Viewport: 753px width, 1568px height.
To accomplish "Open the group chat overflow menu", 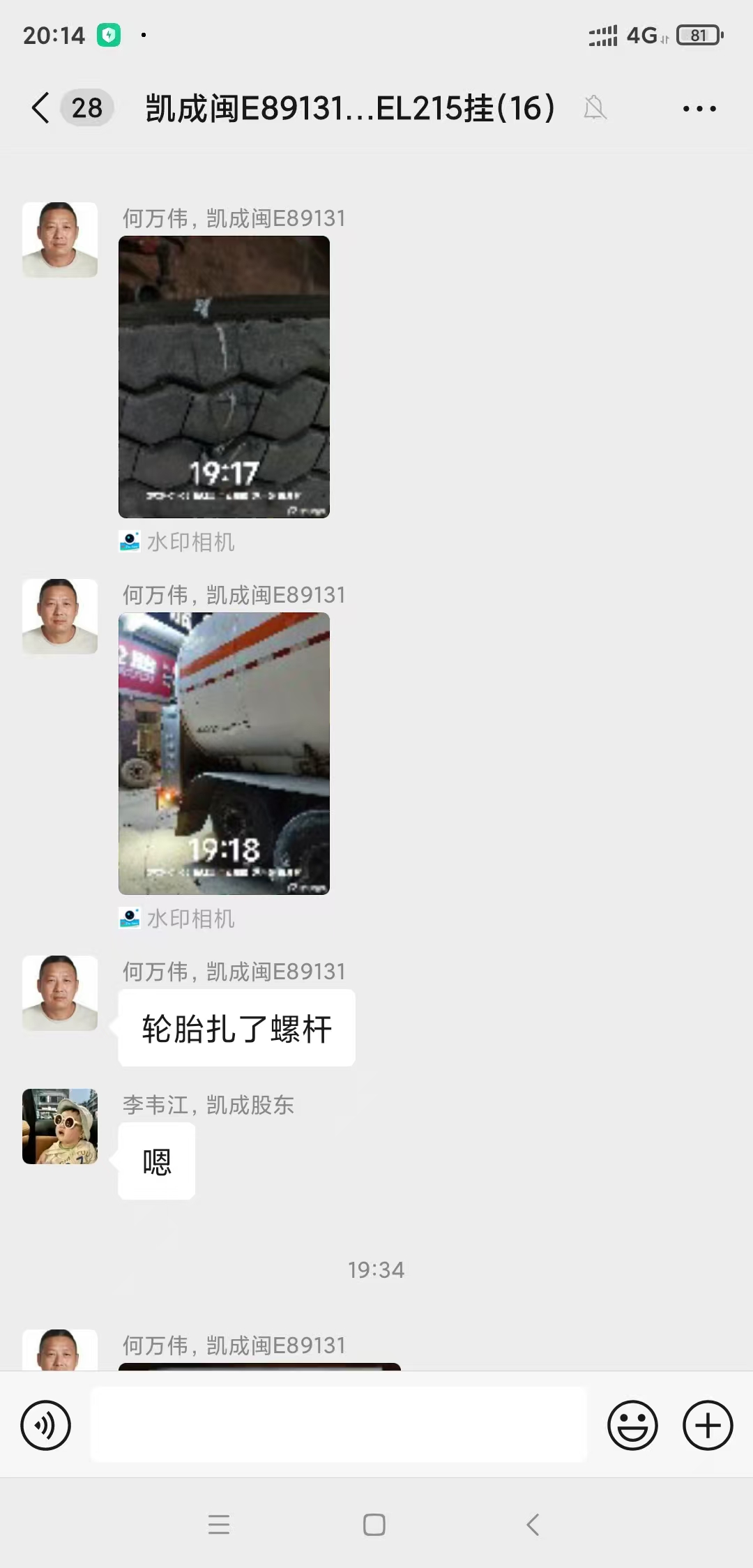I will 699,108.
